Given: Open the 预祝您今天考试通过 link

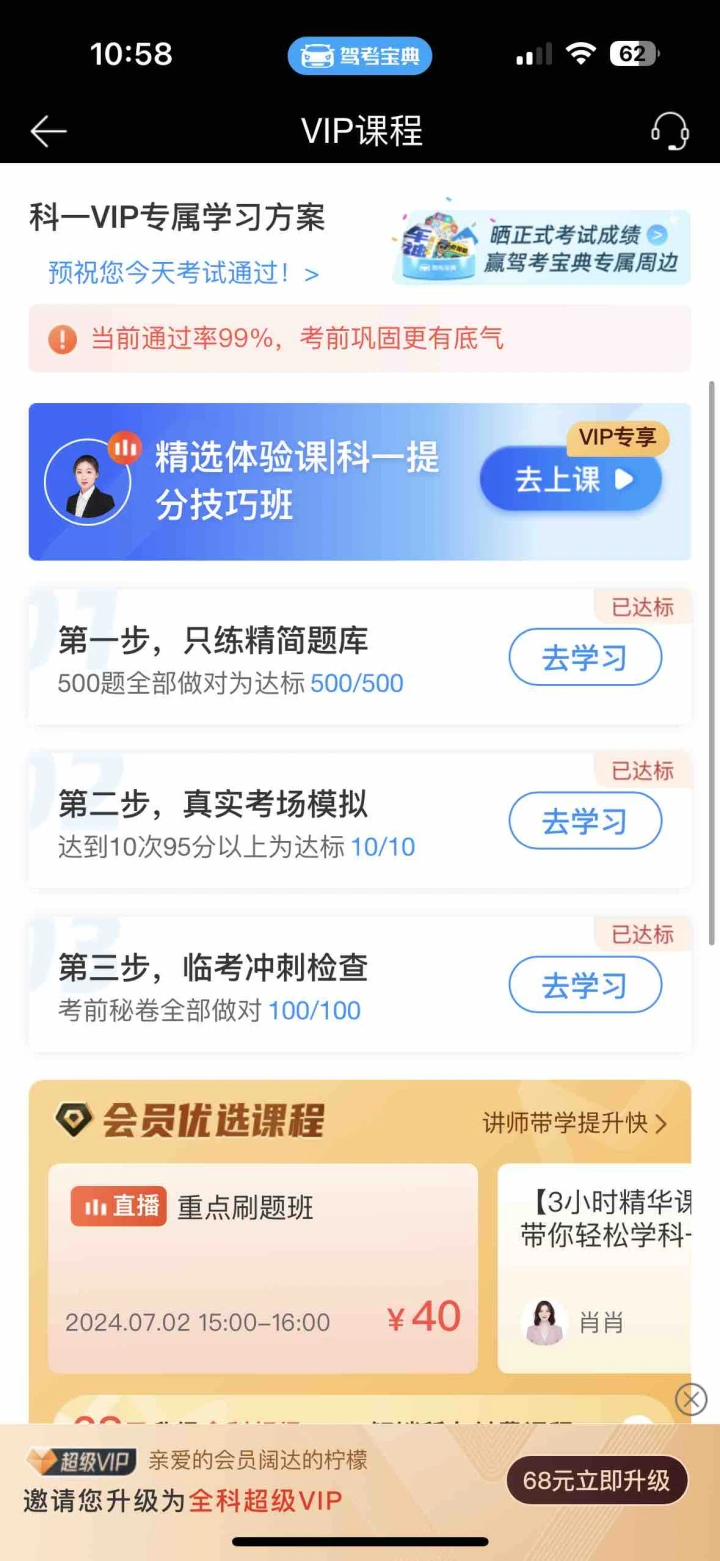Looking at the screenshot, I should [x=184, y=273].
